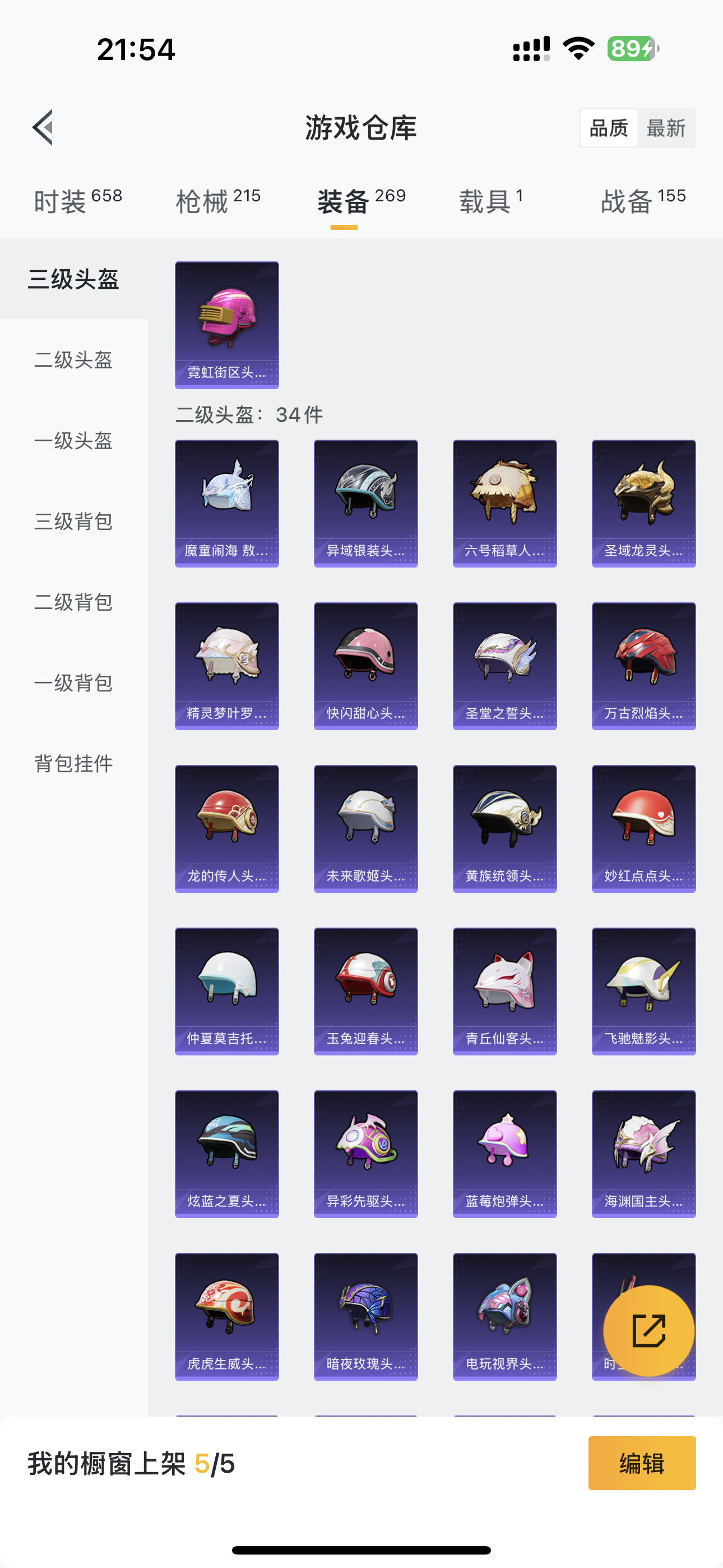
Task: Jump to 三级背包 category
Action: pos(73,522)
